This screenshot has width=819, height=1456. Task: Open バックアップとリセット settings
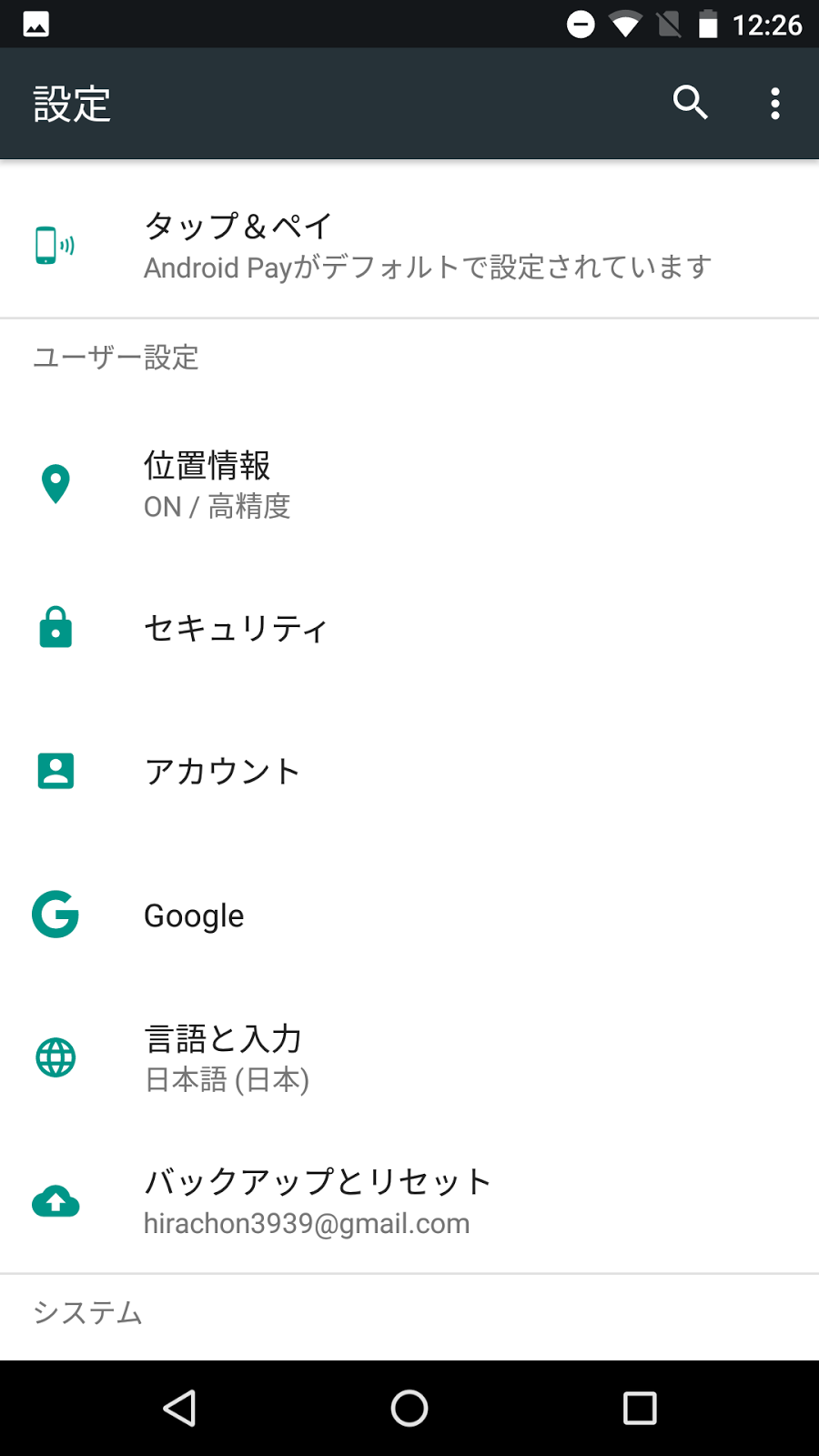point(409,1201)
